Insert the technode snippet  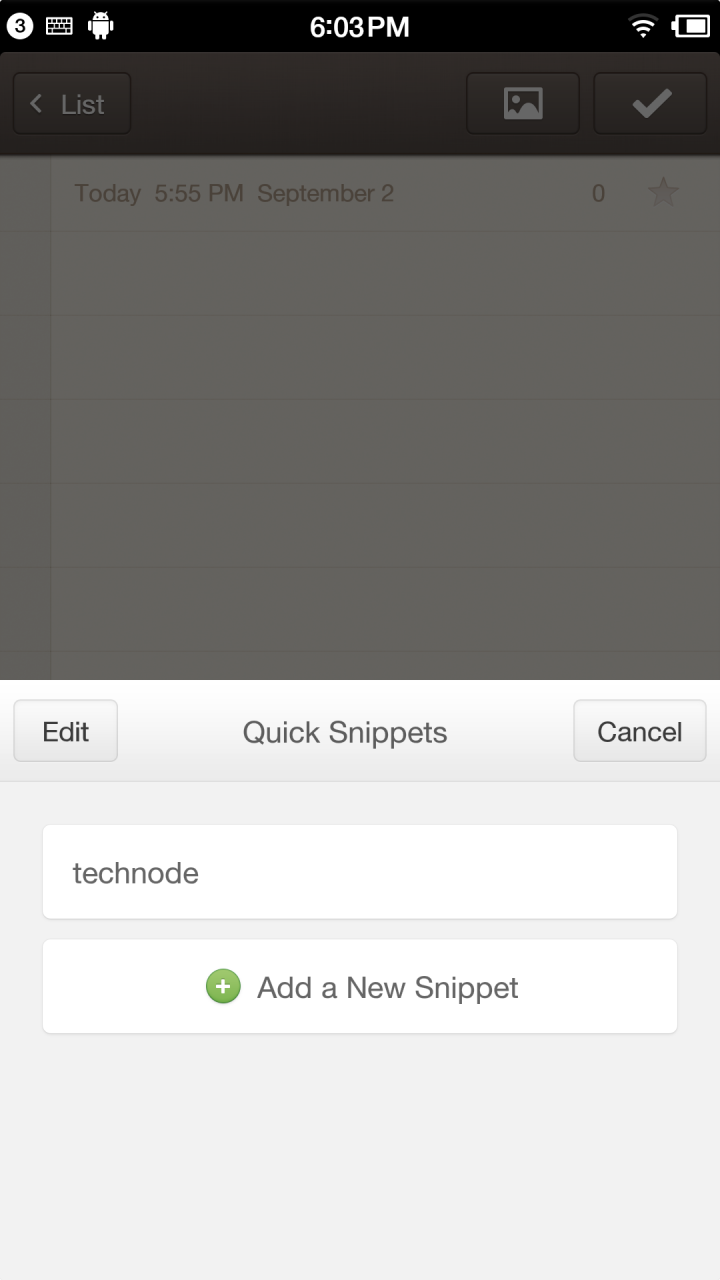(x=359, y=872)
